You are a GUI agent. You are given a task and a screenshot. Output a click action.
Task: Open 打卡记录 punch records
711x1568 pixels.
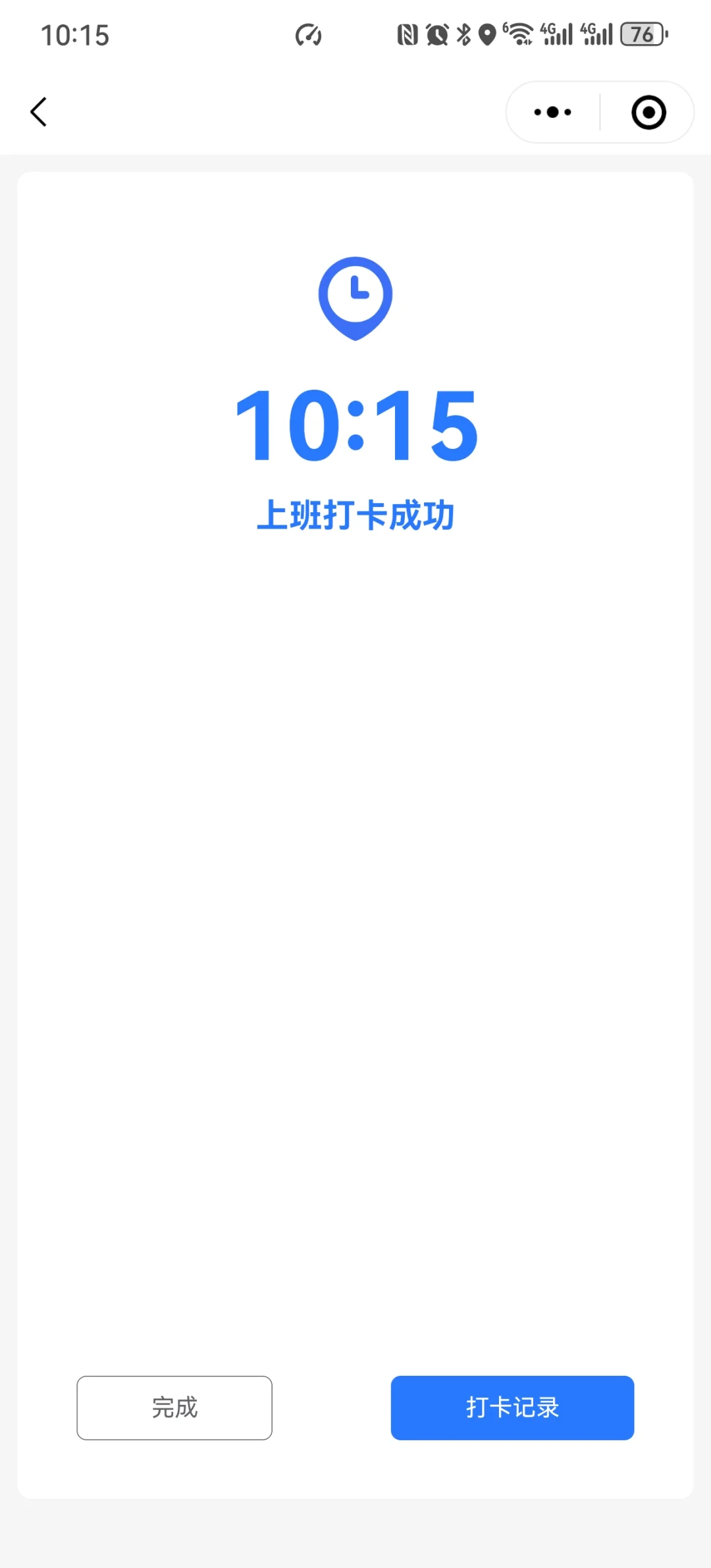[512, 1407]
